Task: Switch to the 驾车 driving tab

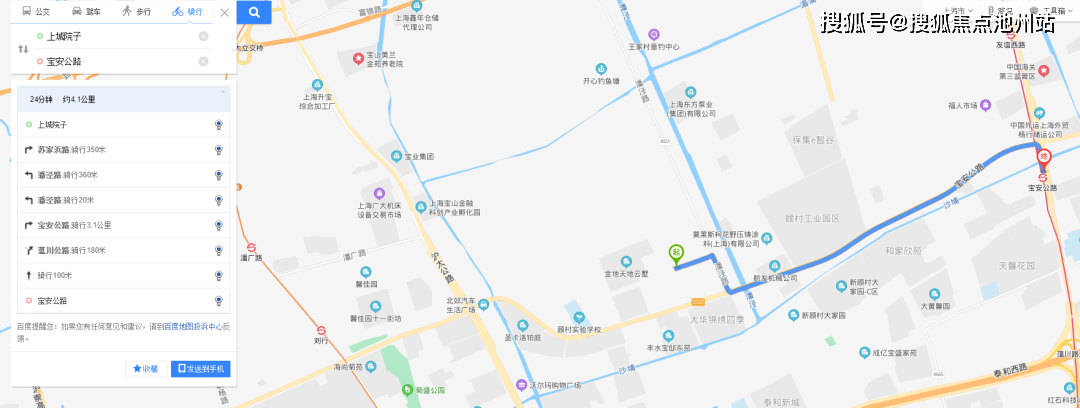Action: click(86, 12)
